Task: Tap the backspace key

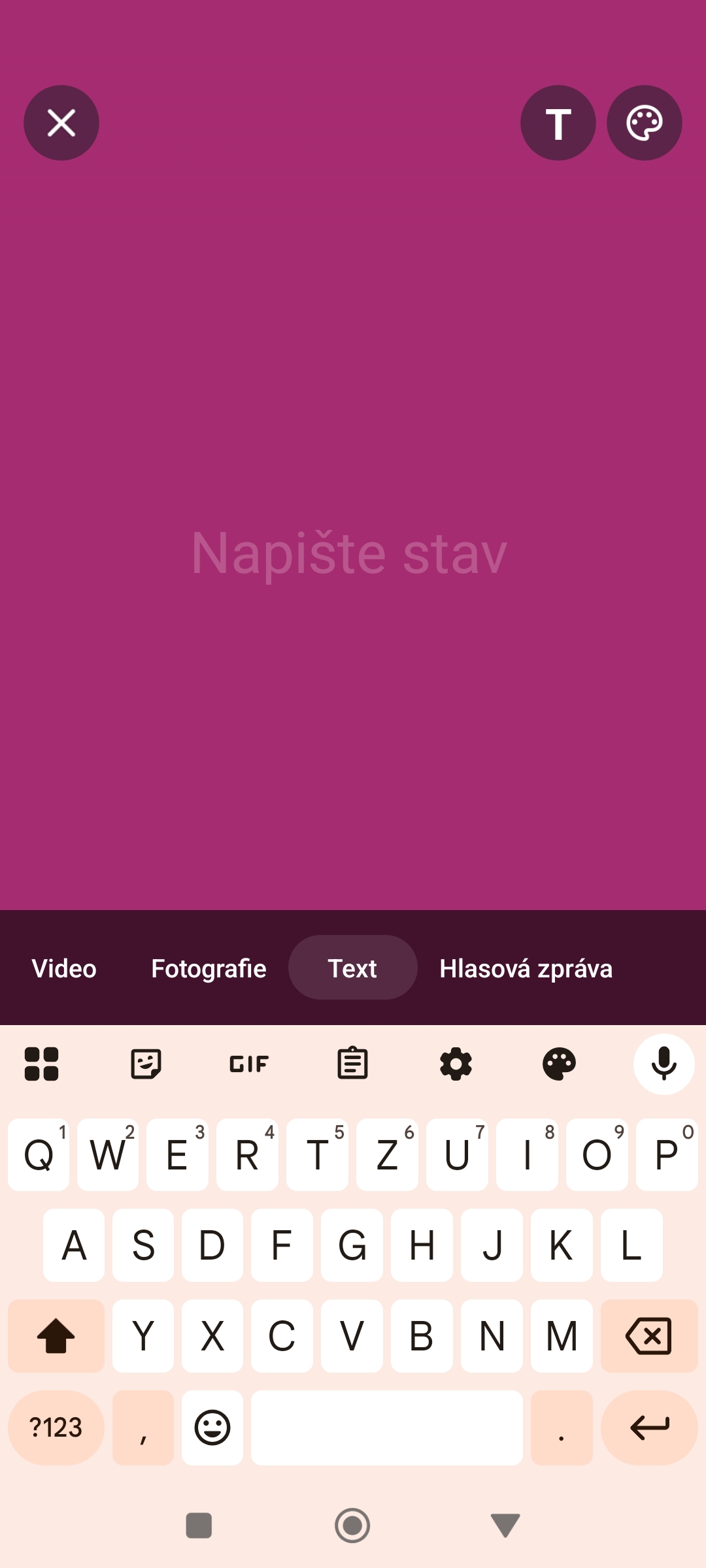Action: [649, 1336]
